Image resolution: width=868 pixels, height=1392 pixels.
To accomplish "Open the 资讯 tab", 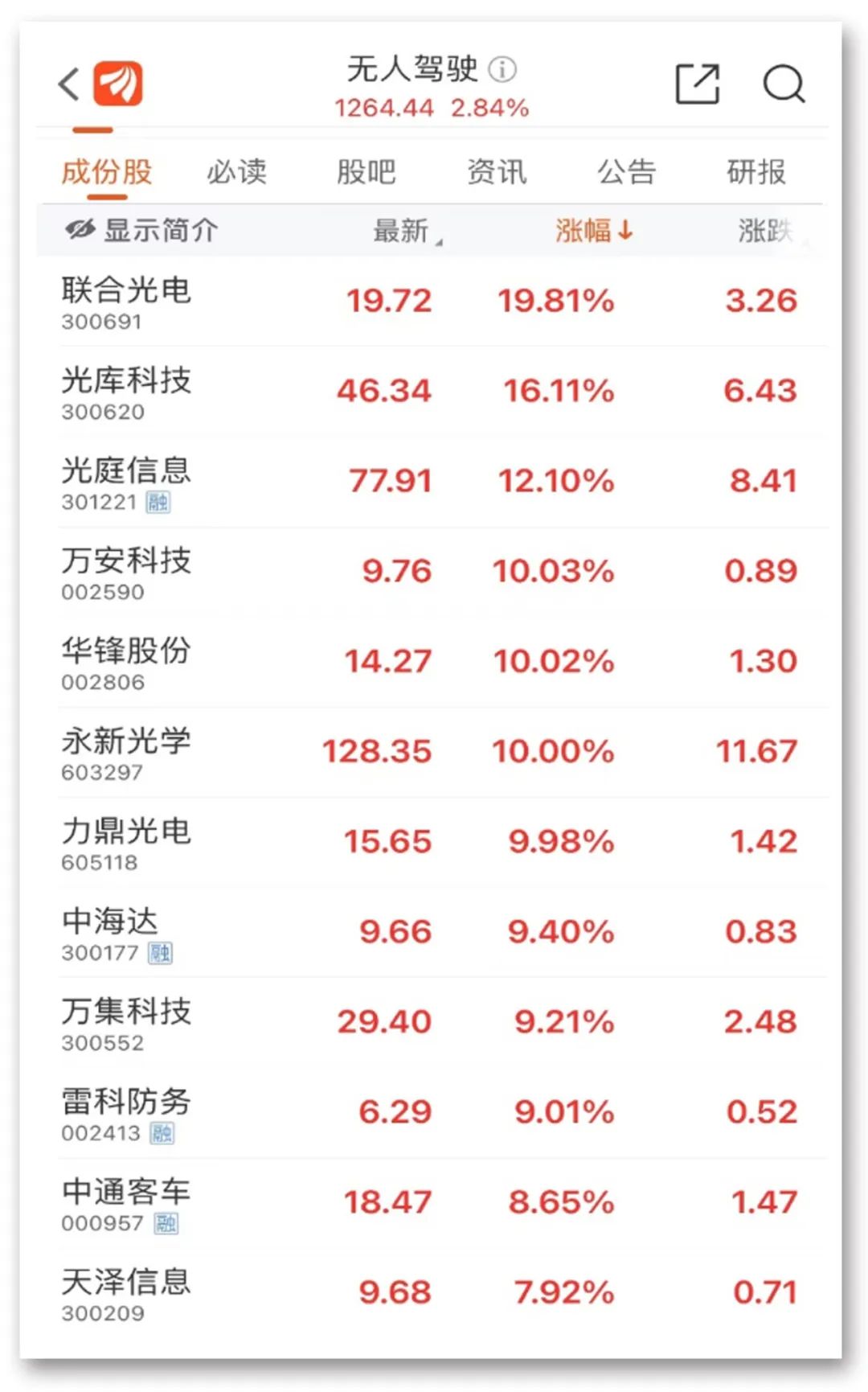I will pos(497,171).
